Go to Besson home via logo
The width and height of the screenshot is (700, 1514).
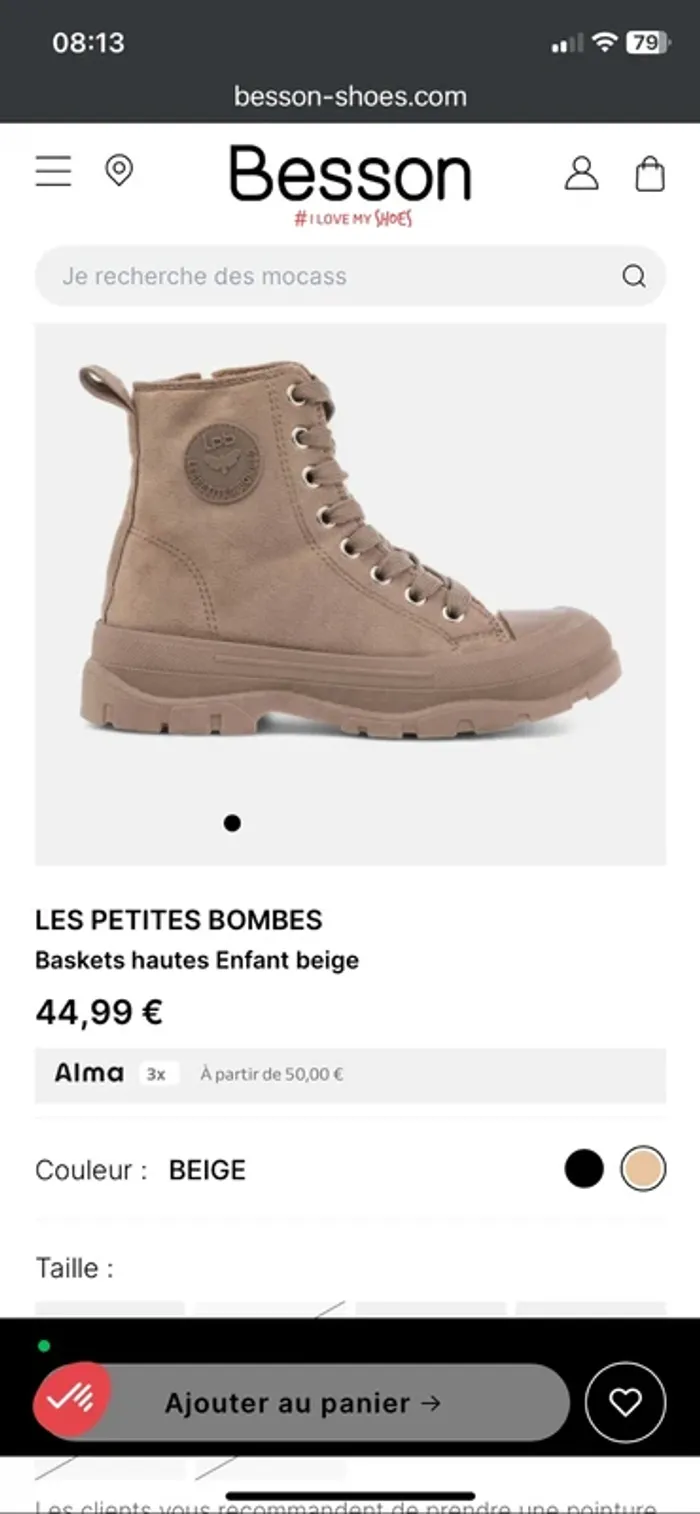[x=350, y=176]
